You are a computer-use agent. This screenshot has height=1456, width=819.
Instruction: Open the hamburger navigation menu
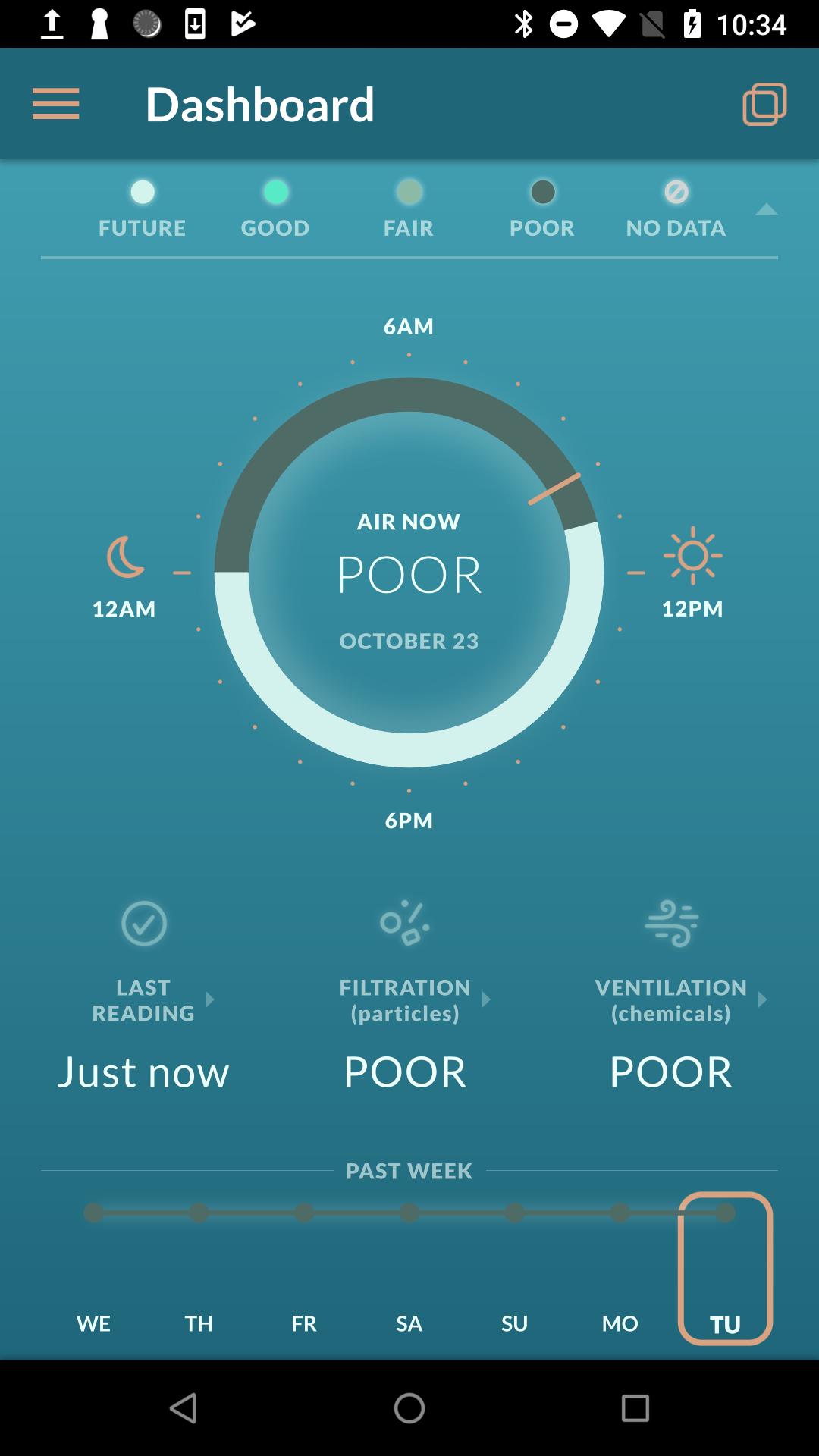pos(55,104)
